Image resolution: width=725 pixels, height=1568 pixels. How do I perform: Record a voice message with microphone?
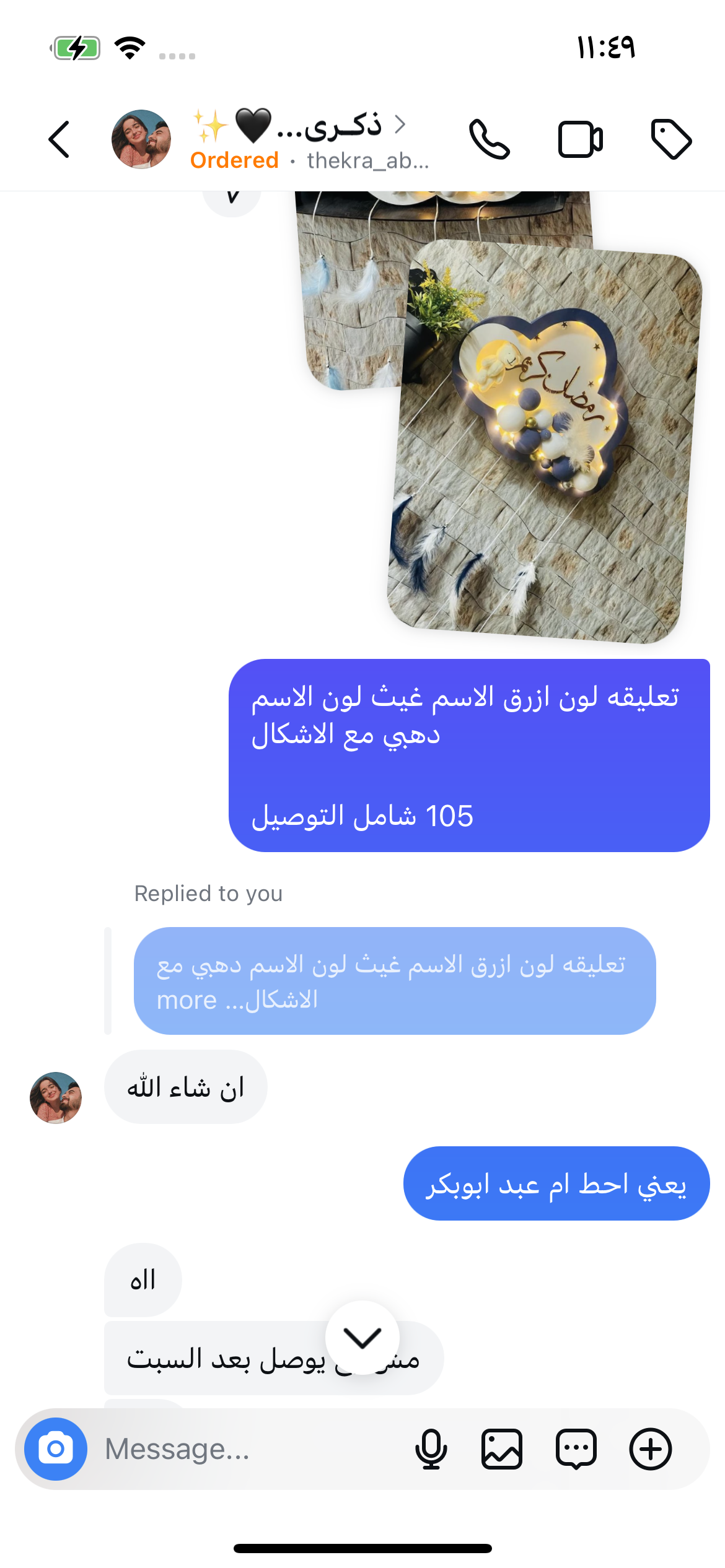431,1448
